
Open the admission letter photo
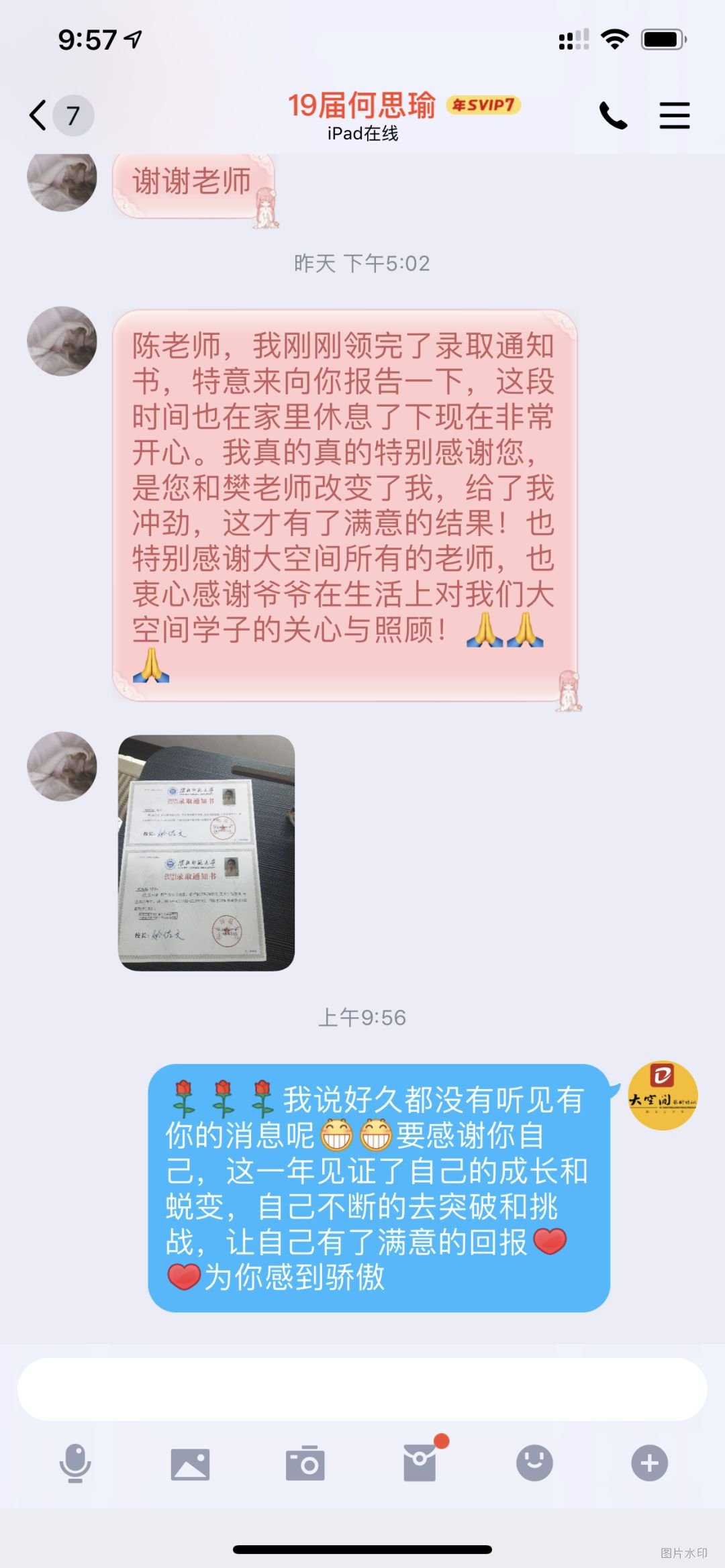(x=206, y=852)
